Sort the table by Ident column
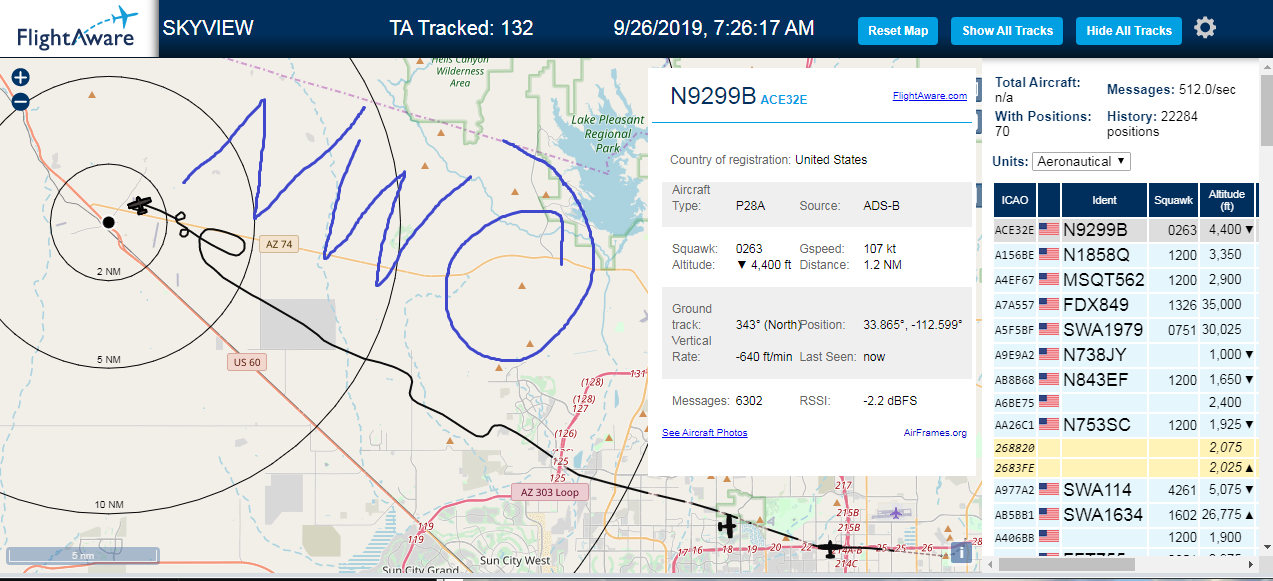Viewport: 1273px width, 581px height. click(x=1104, y=200)
